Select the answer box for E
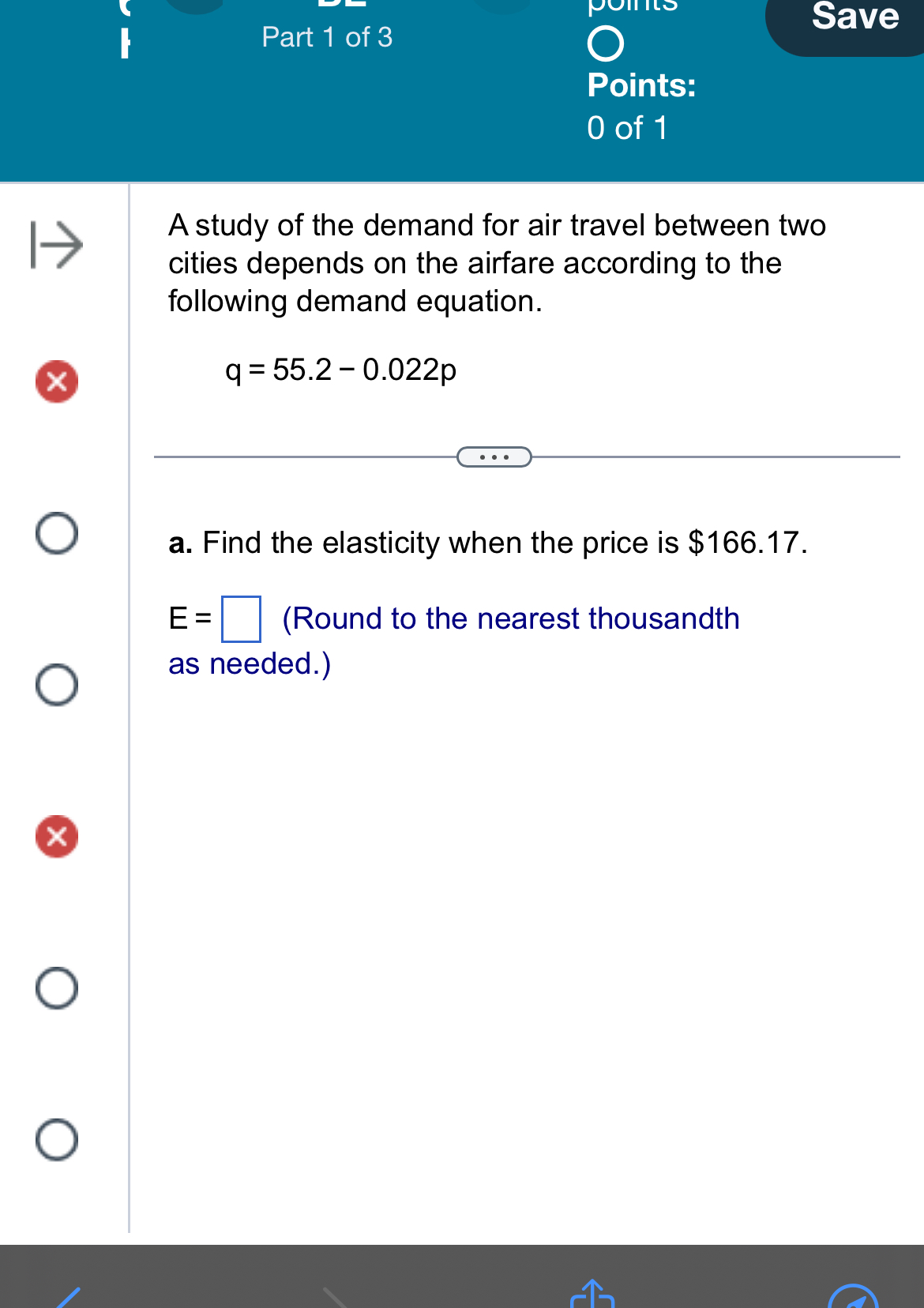Image resolution: width=924 pixels, height=1308 pixels. 241,619
